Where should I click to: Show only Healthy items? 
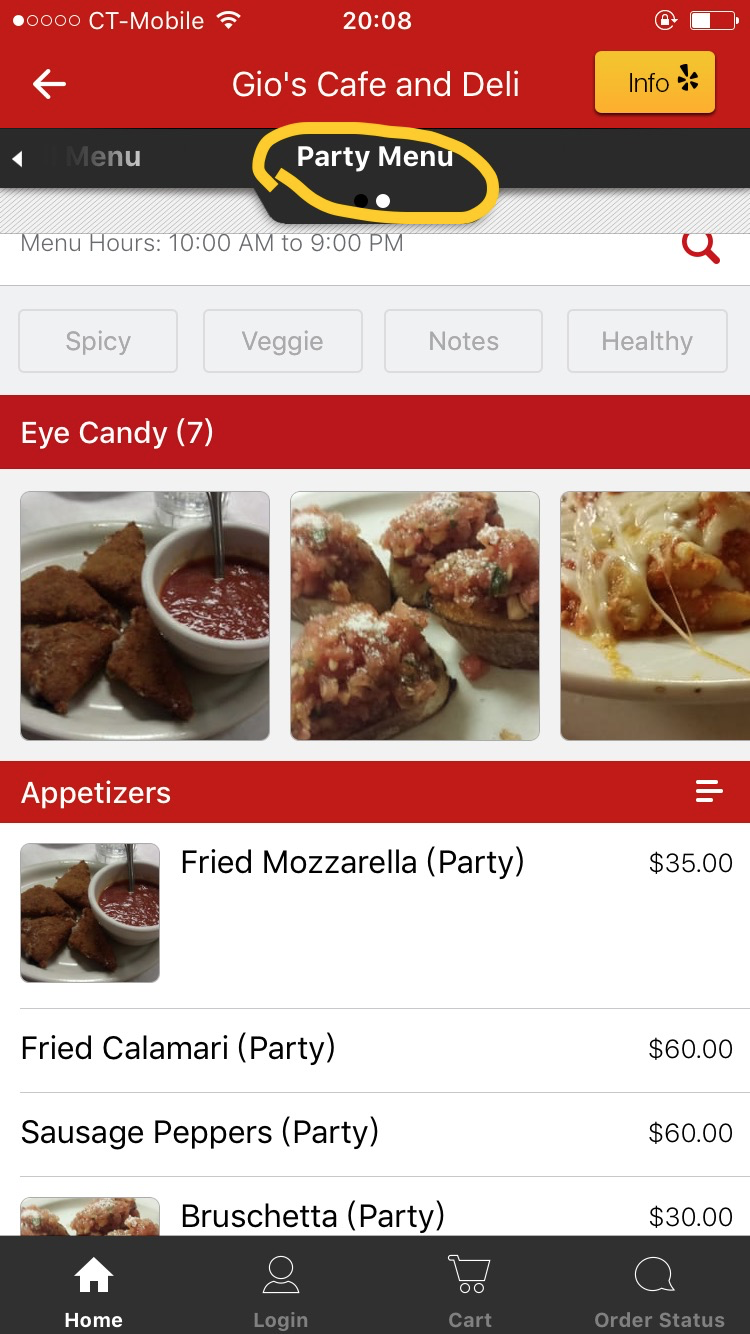click(647, 341)
